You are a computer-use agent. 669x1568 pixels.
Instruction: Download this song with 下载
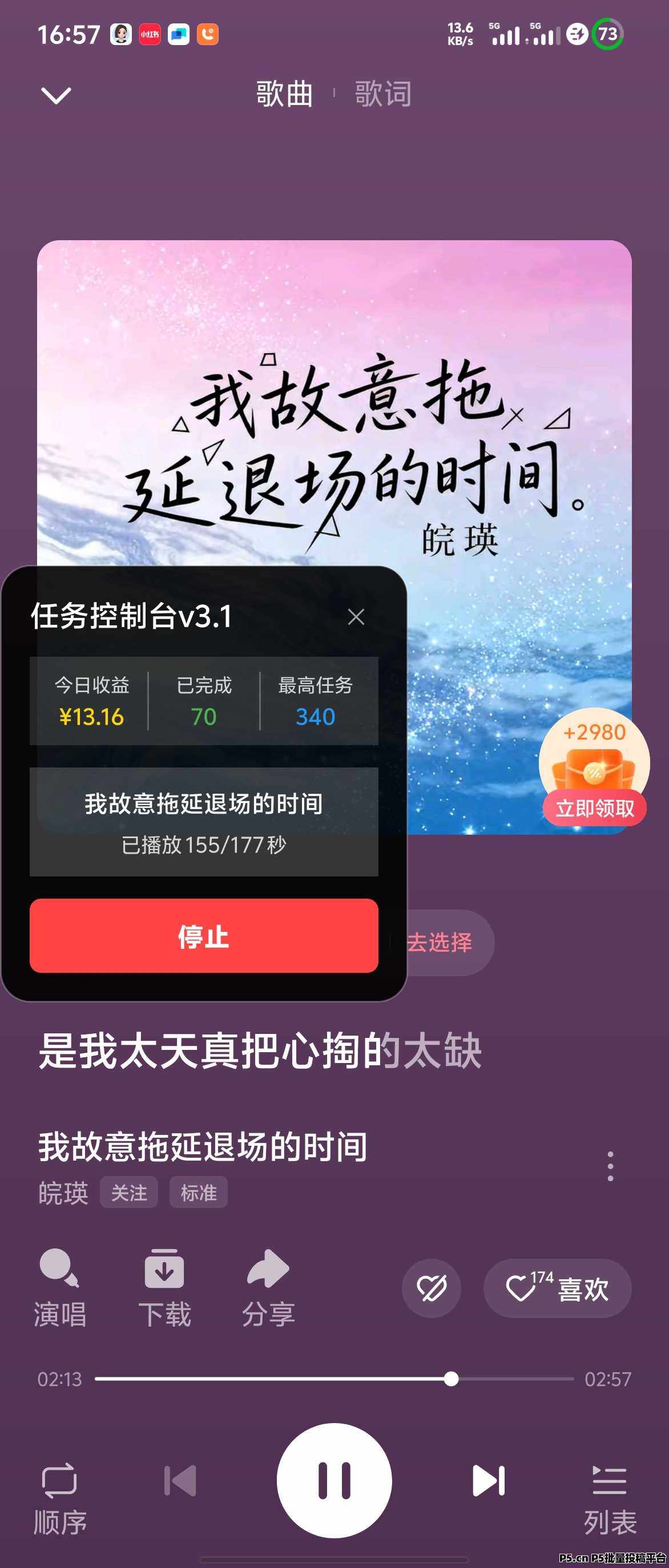(x=164, y=1288)
